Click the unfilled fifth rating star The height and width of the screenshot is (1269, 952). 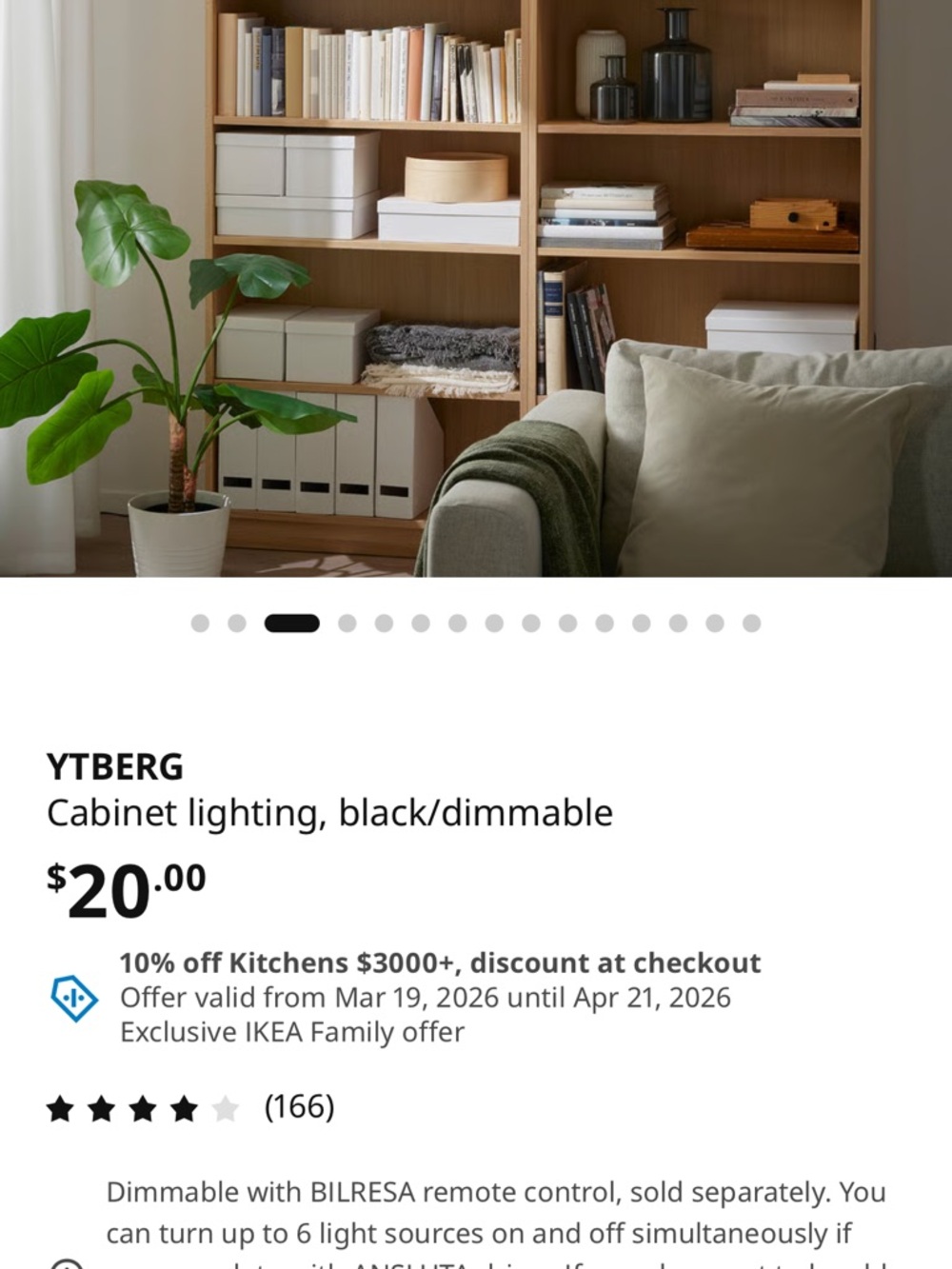pyautogui.click(x=222, y=1107)
